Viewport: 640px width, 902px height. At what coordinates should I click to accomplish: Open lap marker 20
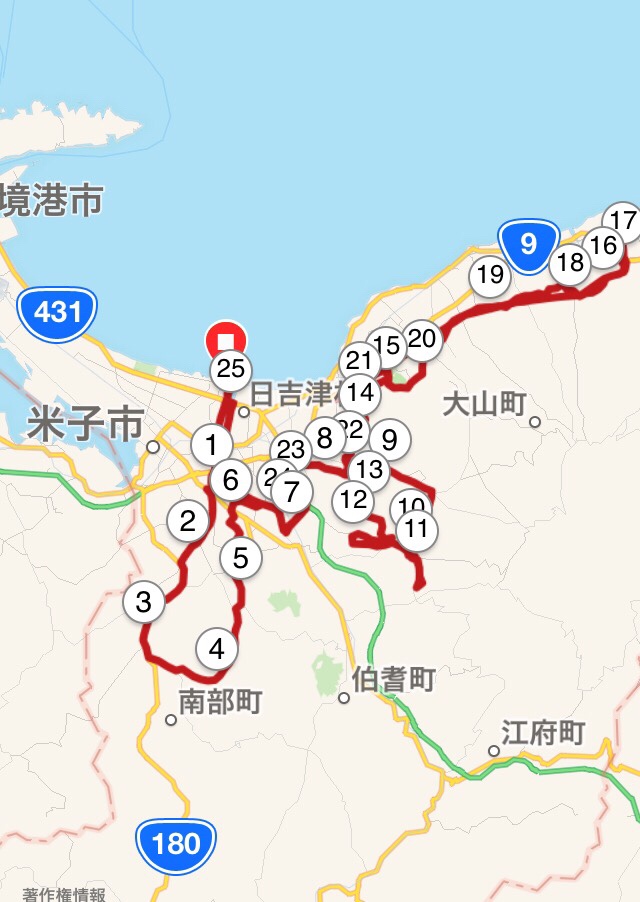422,340
